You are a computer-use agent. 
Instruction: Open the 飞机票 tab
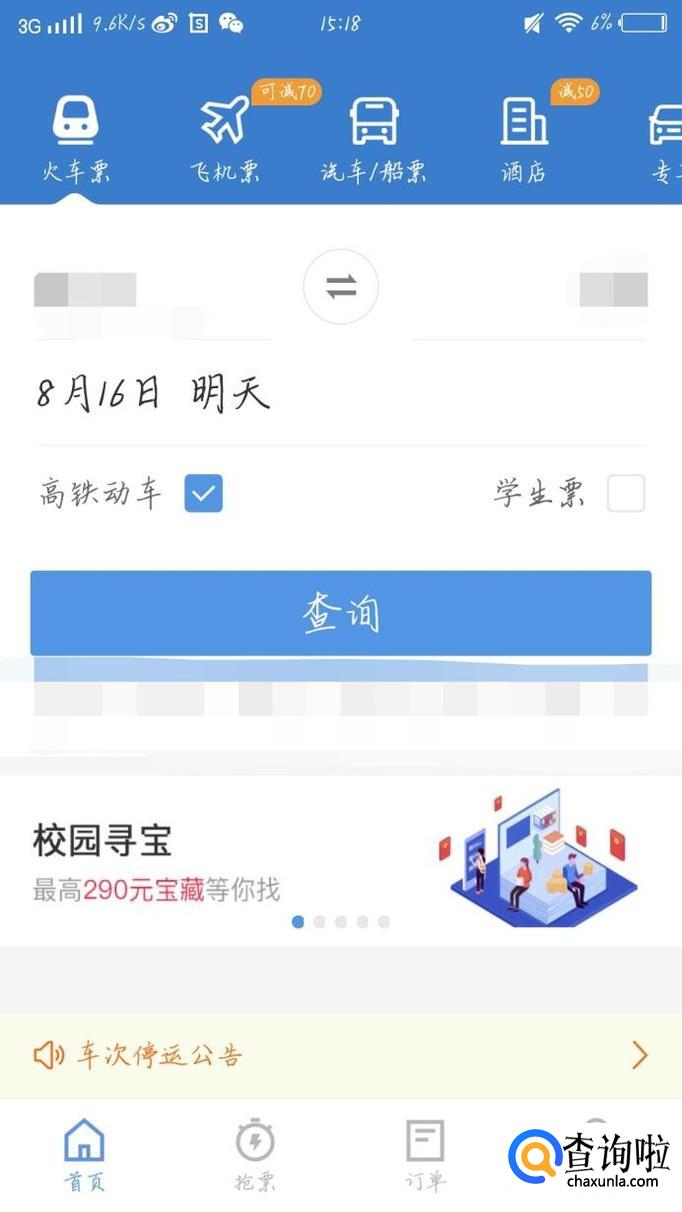pyautogui.click(x=226, y=140)
